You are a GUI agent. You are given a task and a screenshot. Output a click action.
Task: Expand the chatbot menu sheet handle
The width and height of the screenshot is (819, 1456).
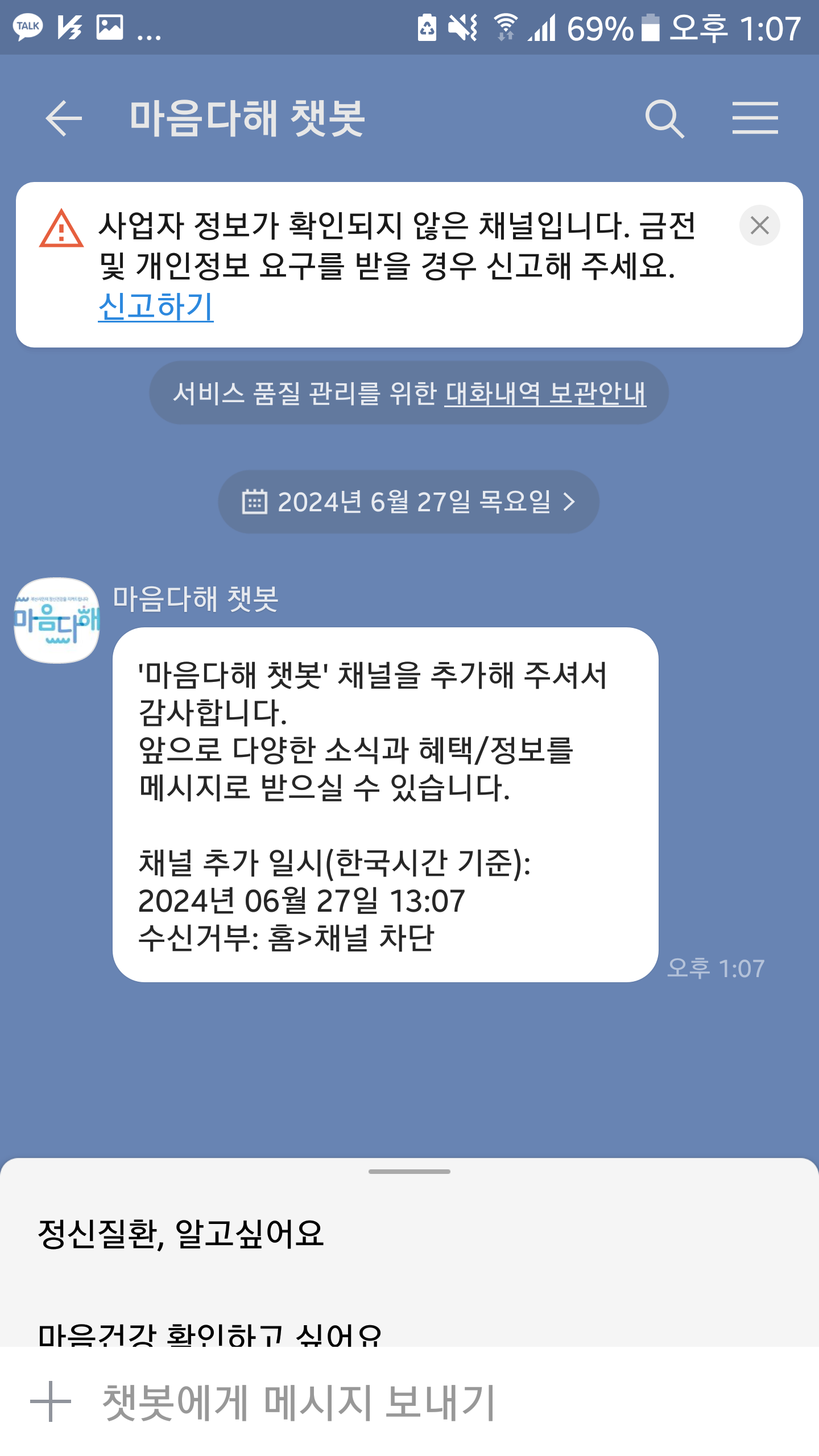tap(409, 1172)
